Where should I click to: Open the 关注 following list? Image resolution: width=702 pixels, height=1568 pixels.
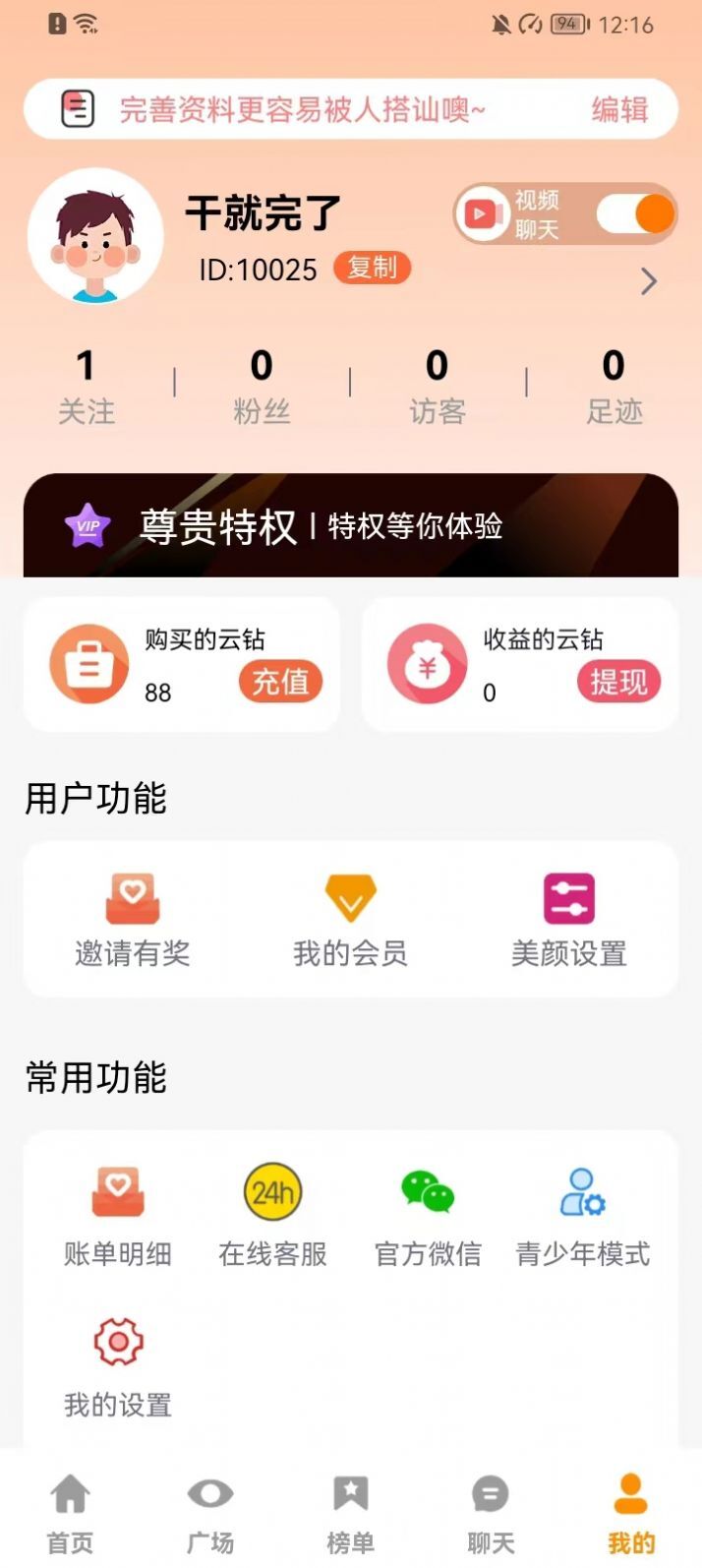[87, 386]
